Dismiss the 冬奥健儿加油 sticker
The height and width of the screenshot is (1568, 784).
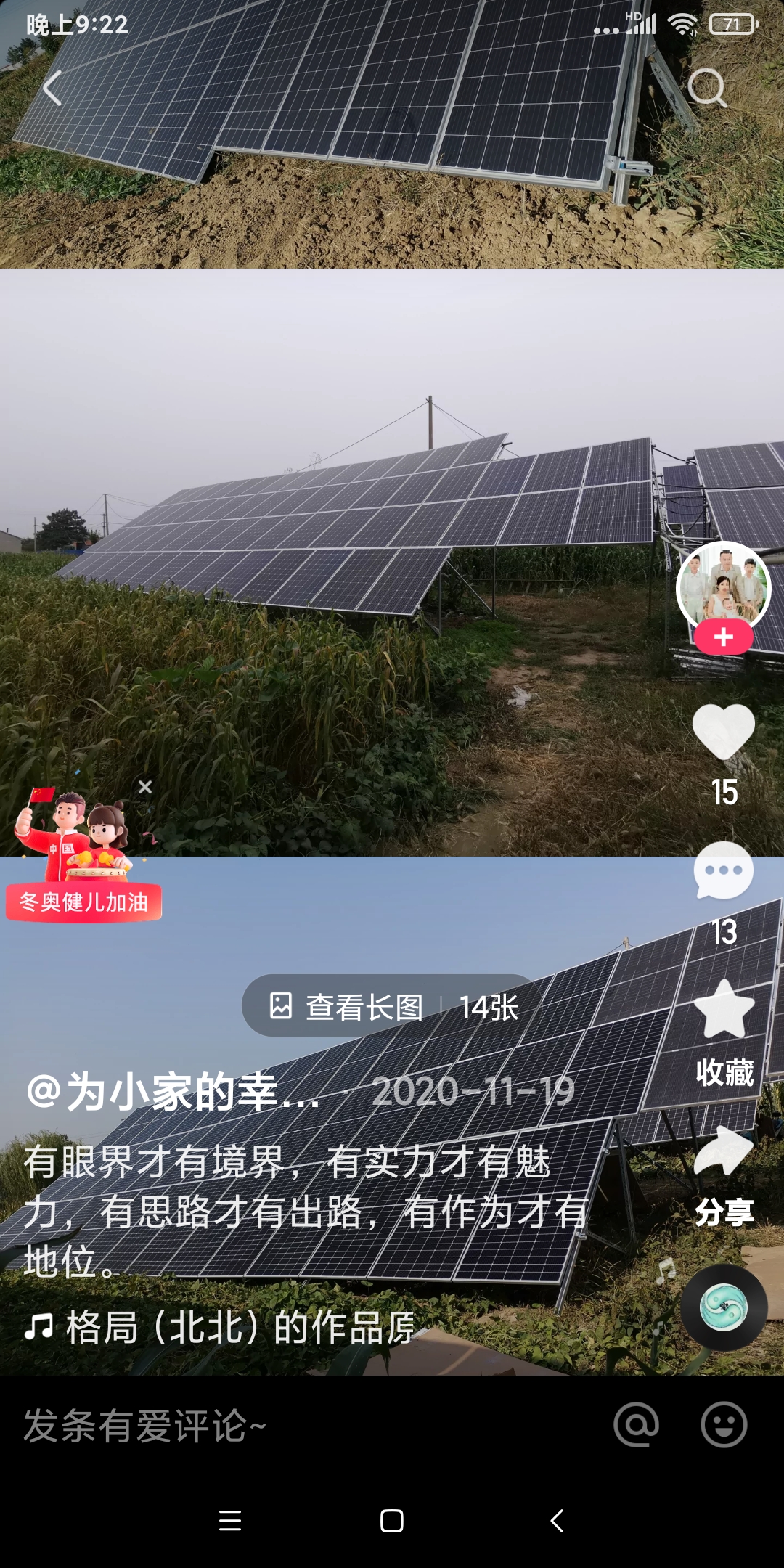(x=145, y=787)
